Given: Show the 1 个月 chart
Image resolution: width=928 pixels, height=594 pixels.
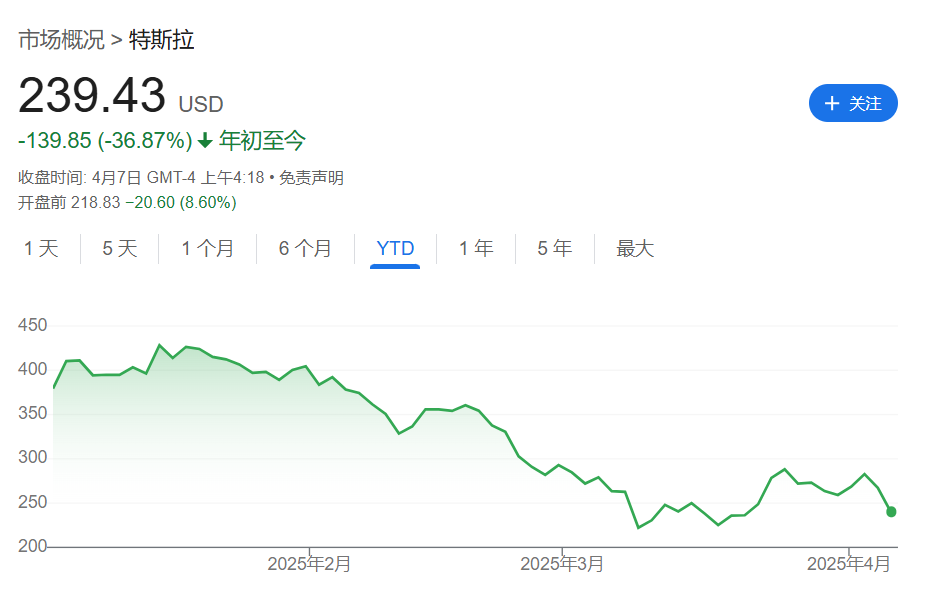Looking at the screenshot, I should click(207, 248).
